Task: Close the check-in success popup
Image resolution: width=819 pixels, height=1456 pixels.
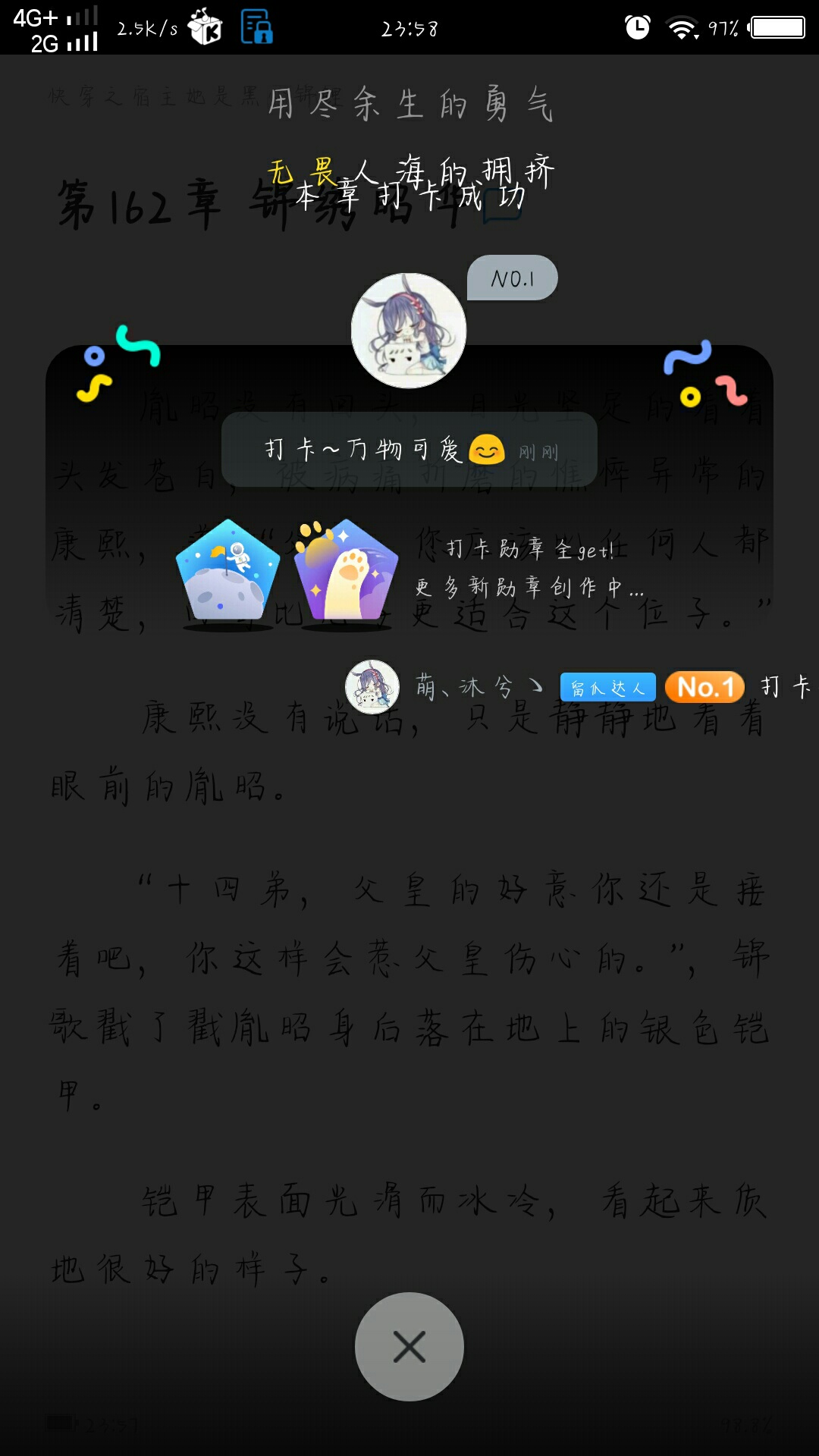Action: (x=409, y=1346)
